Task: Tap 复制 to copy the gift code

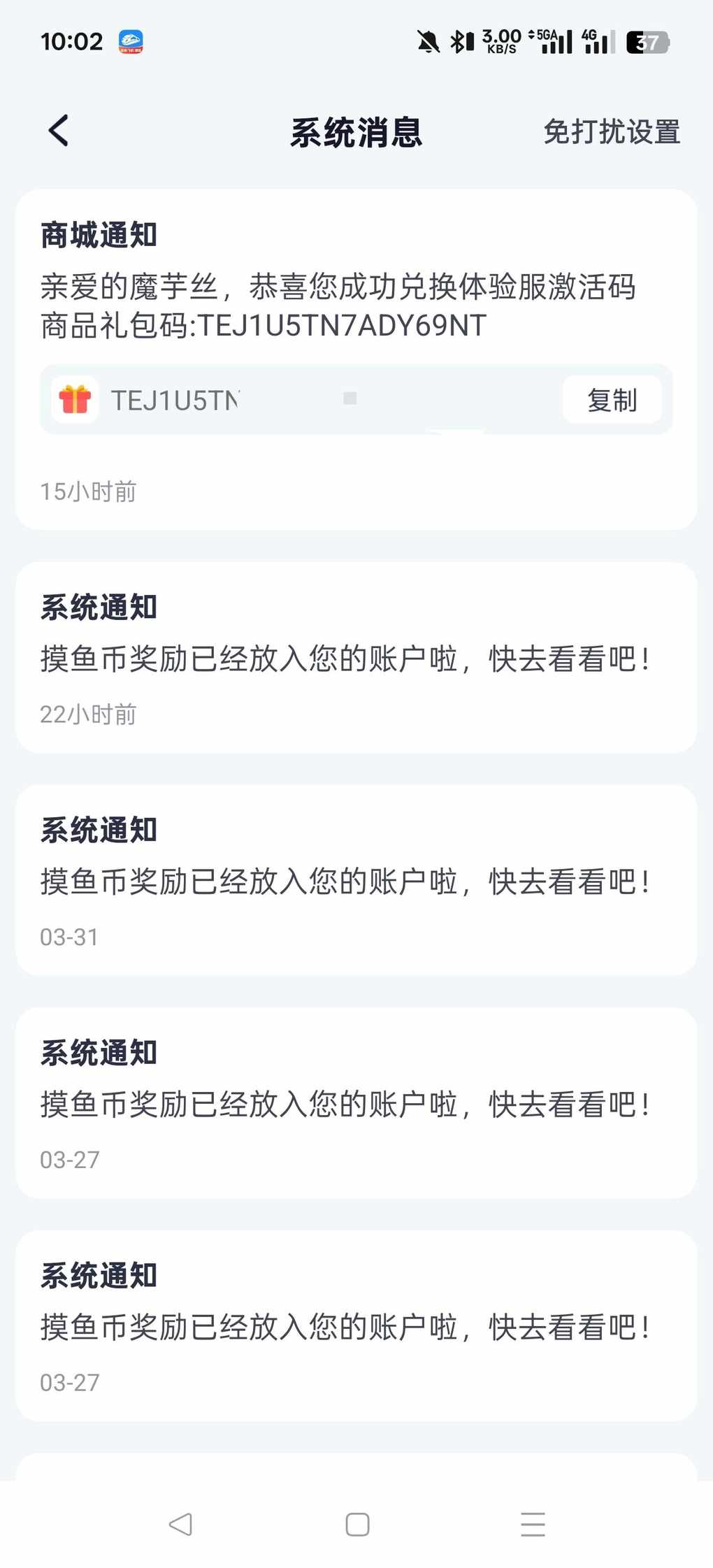Action: coord(612,400)
